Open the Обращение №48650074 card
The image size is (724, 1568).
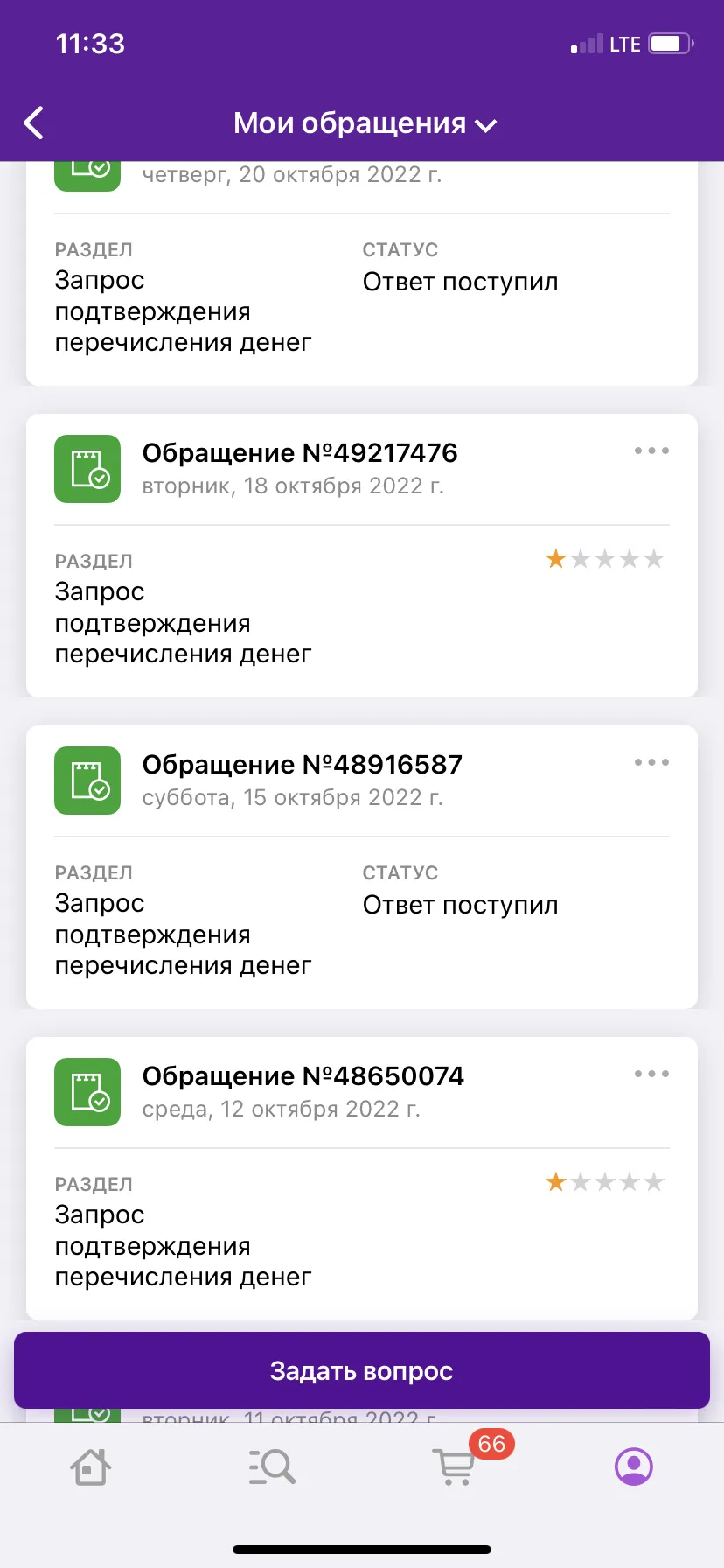[x=362, y=1179]
